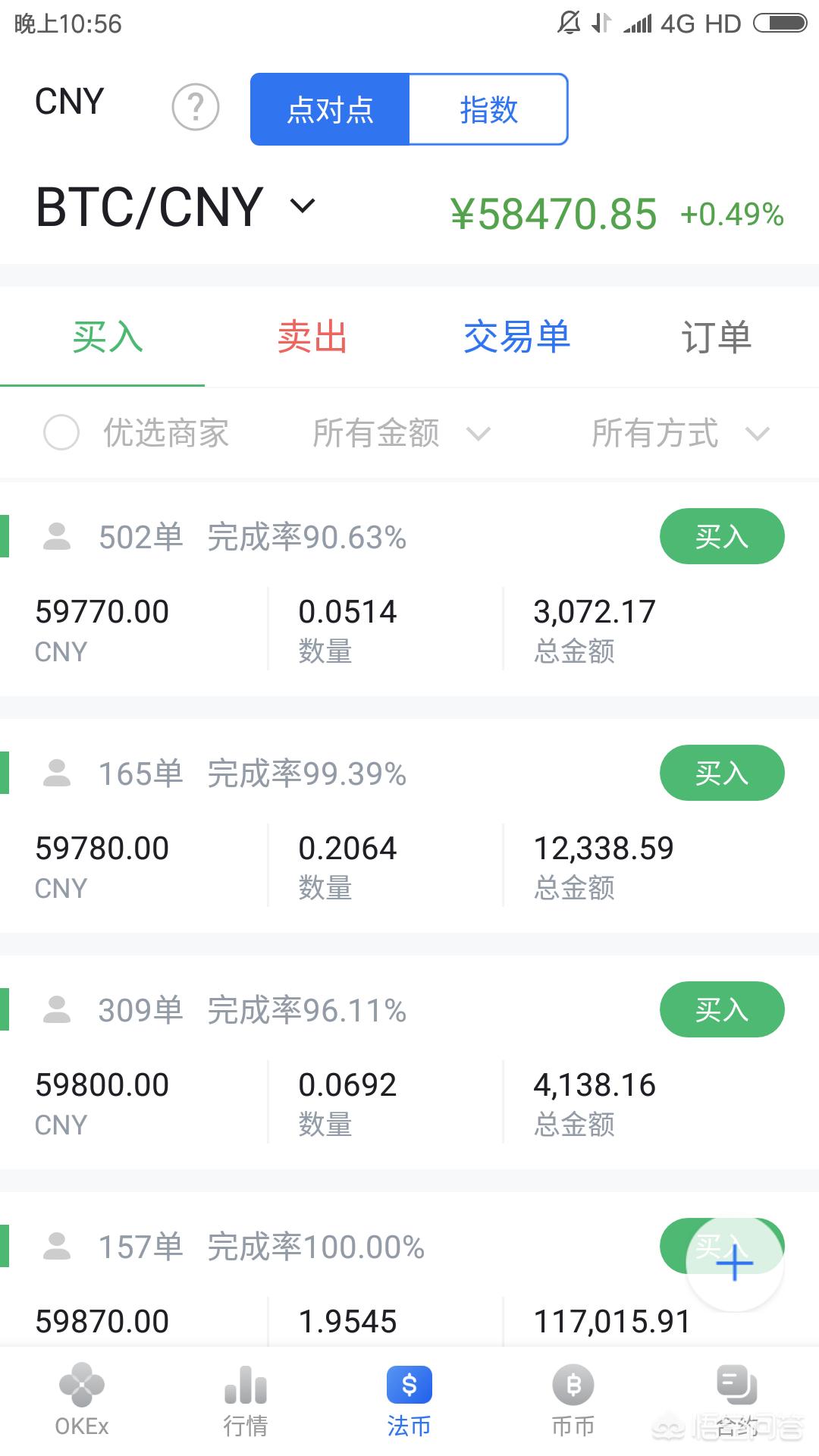Expand the 所有方式 filter dropdown

(x=680, y=434)
